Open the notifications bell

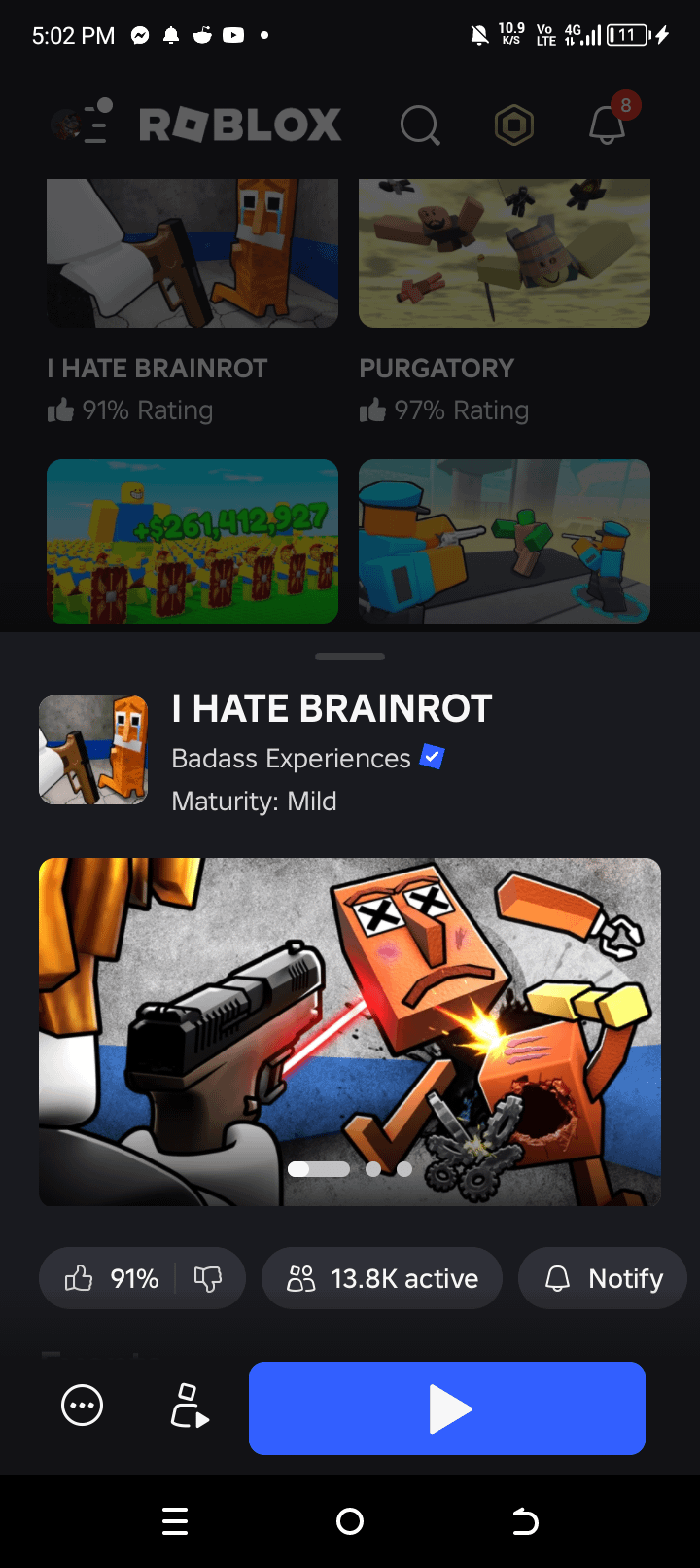[x=608, y=125]
